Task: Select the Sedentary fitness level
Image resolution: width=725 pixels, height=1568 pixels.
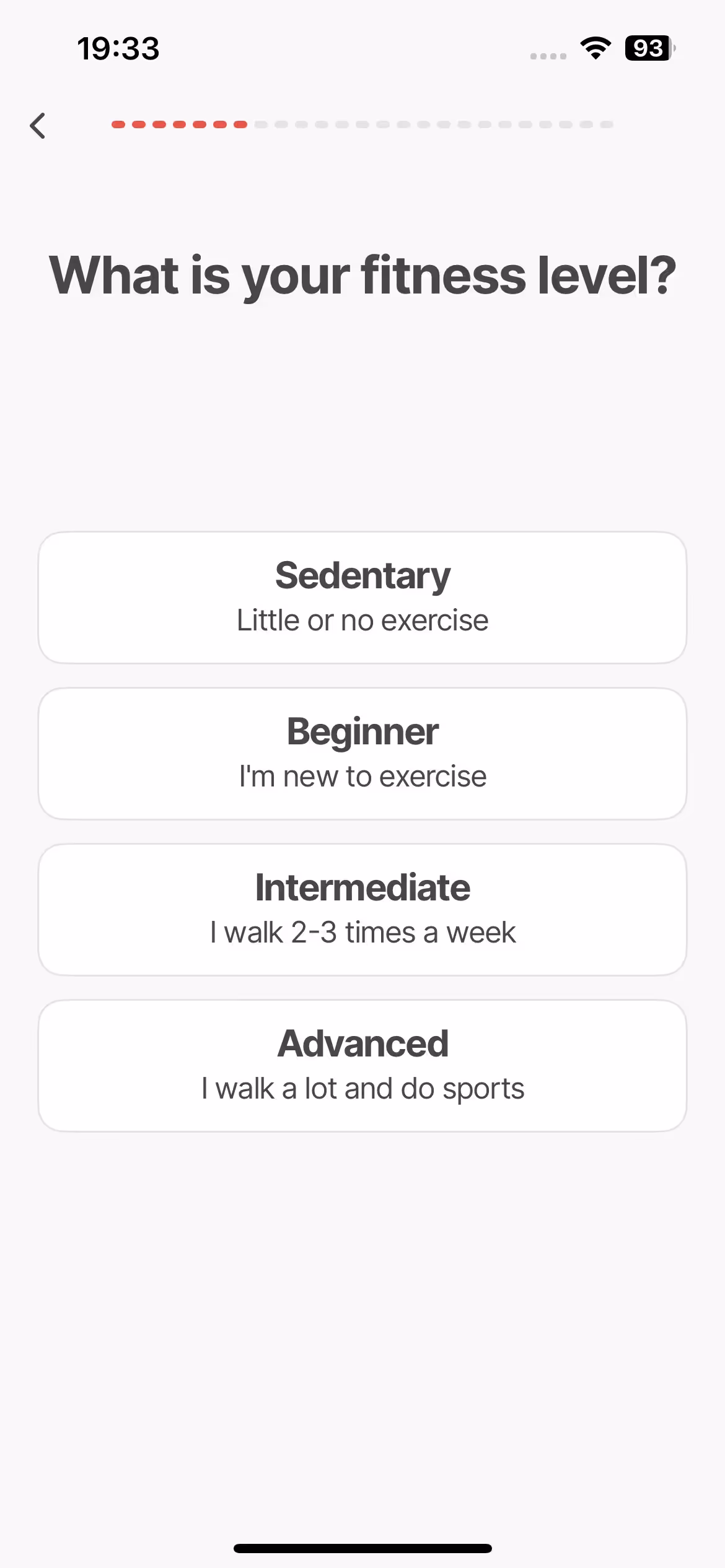Action: pyautogui.click(x=362, y=598)
